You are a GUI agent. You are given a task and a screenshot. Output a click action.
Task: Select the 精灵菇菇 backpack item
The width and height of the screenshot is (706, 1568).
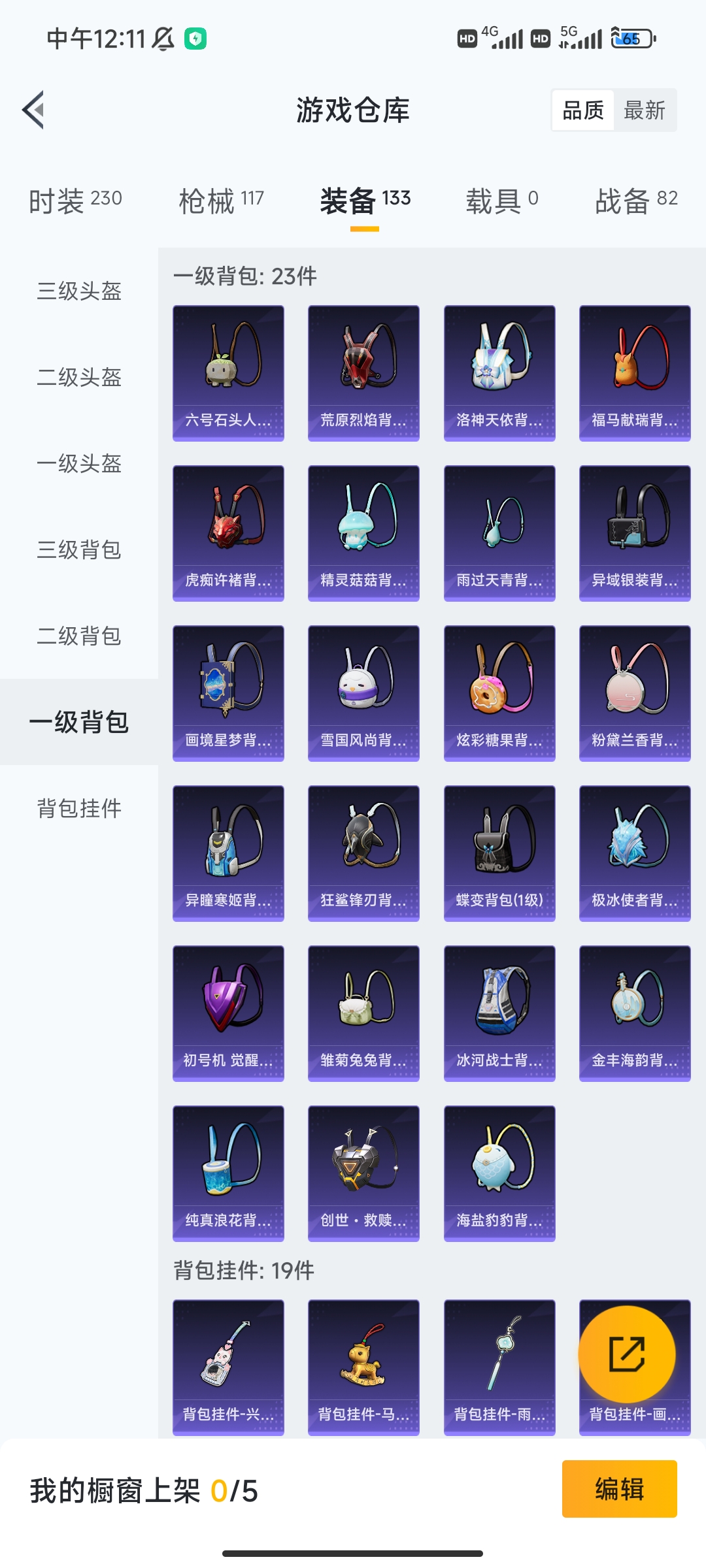363,529
